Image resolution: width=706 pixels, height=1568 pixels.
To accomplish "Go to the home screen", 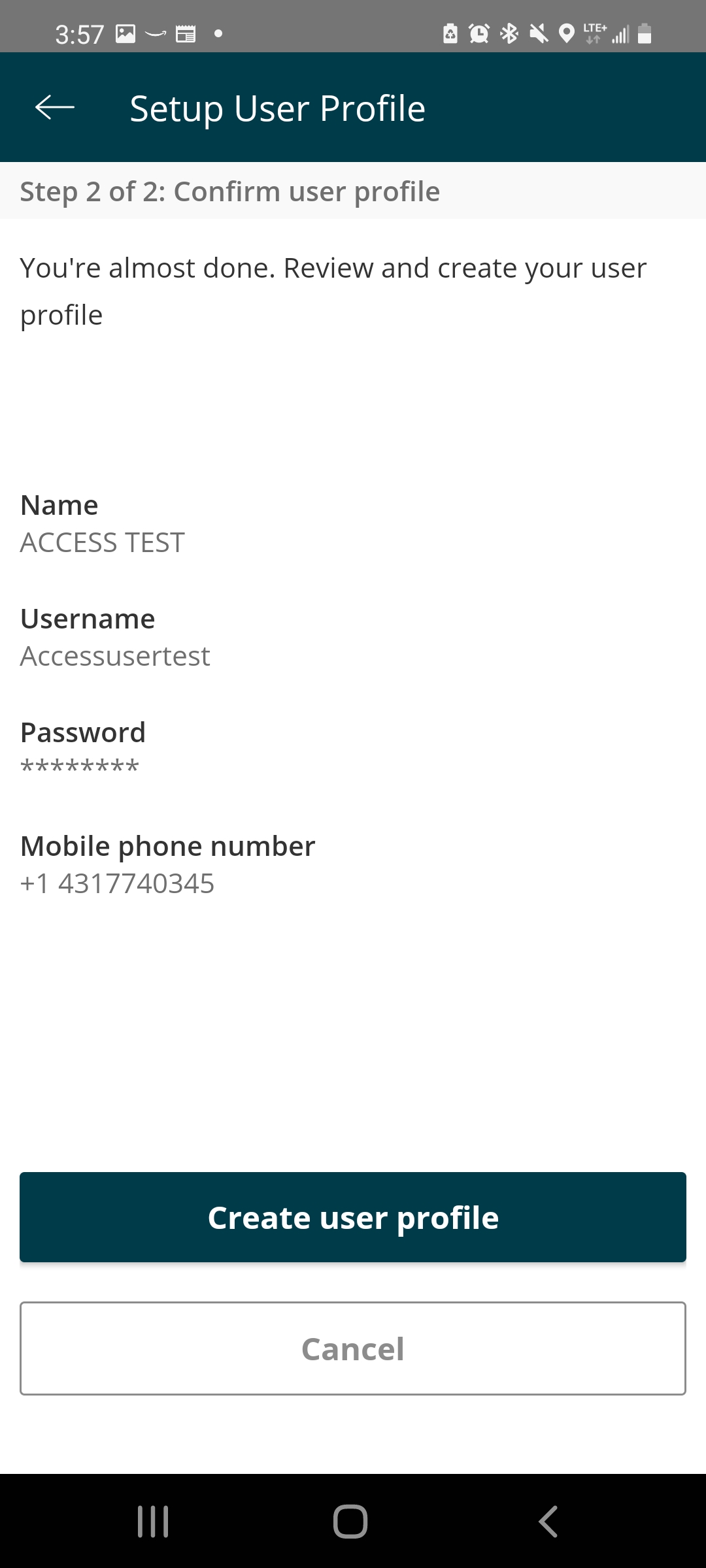I will click(350, 1522).
